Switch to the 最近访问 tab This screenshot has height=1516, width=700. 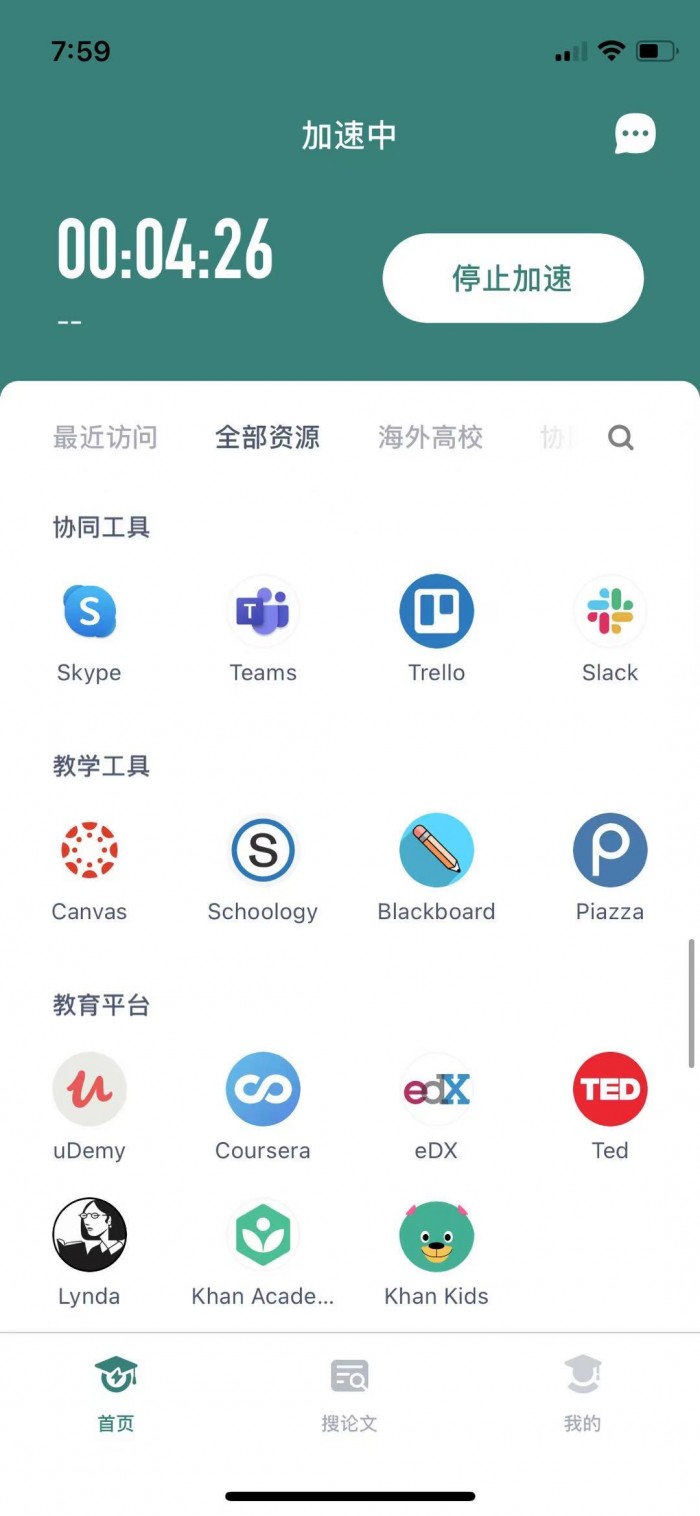(x=105, y=438)
